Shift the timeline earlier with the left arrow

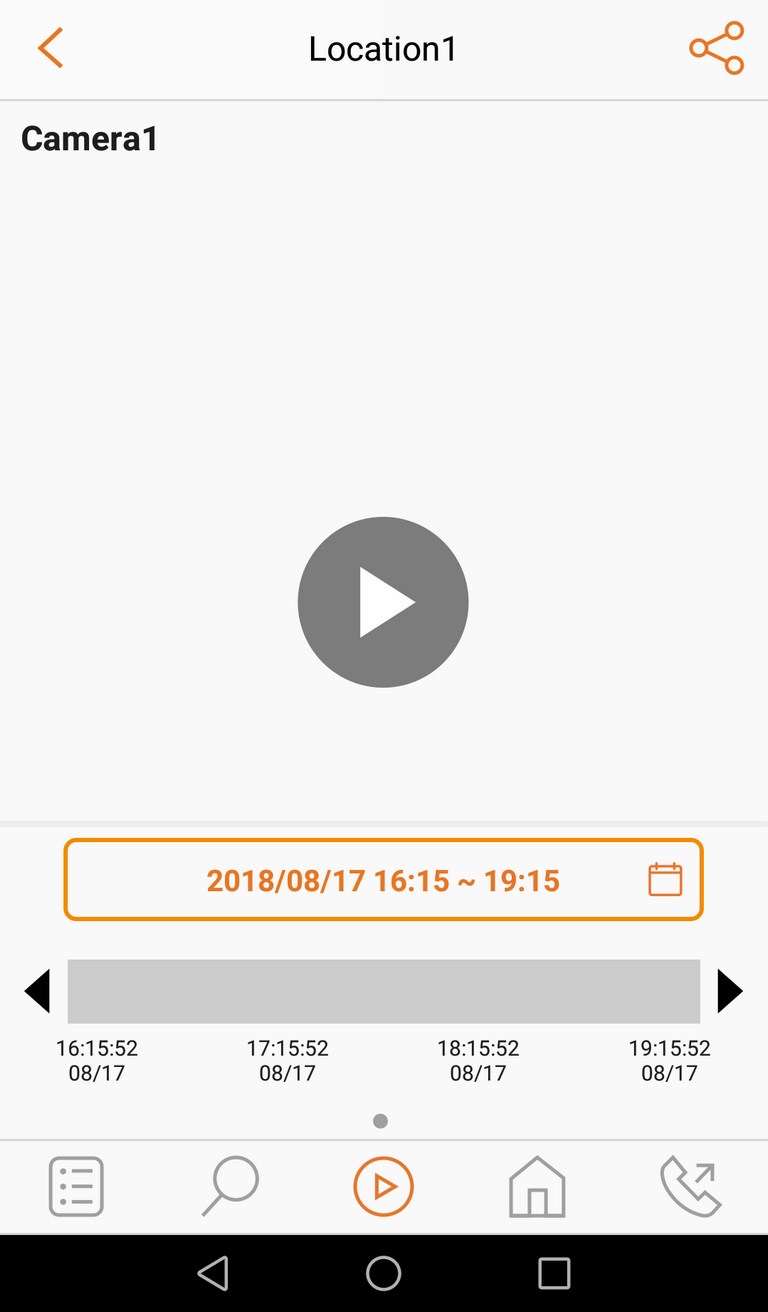click(x=37, y=991)
